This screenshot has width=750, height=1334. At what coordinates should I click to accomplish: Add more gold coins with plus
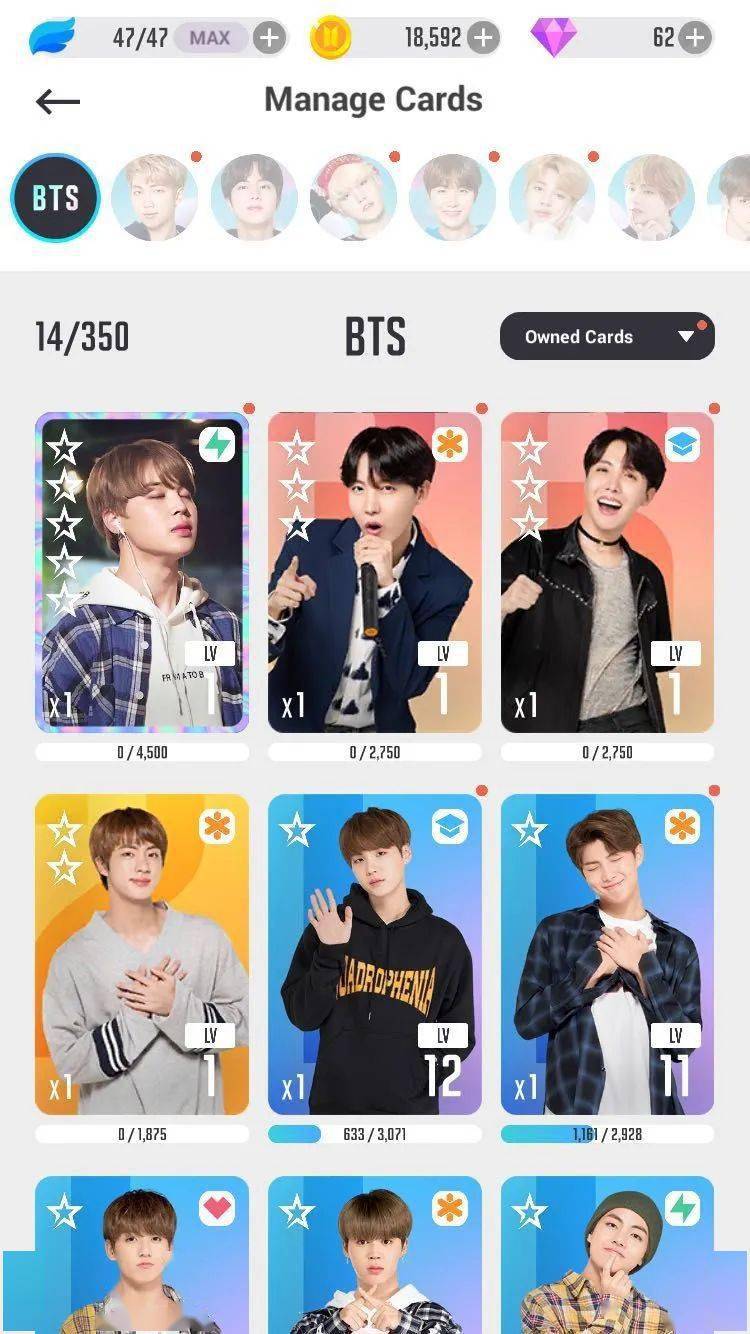(483, 39)
